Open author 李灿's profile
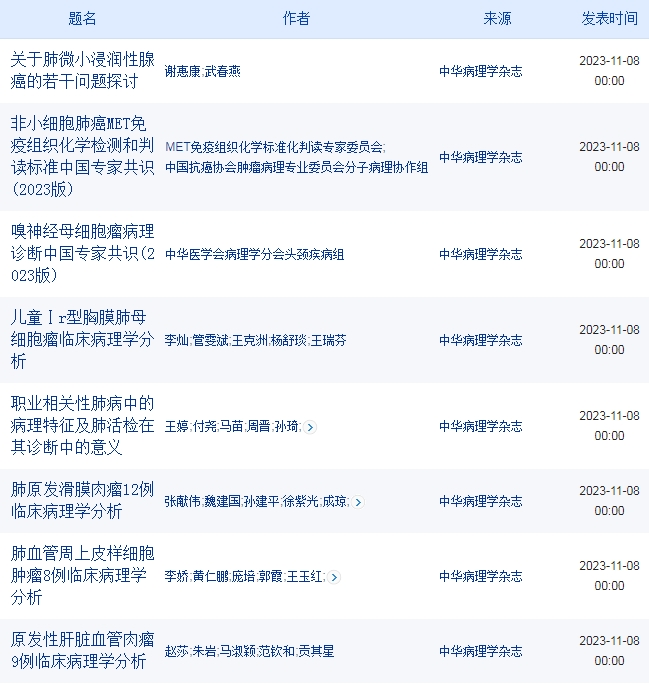This screenshot has height=687, width=649. click(176, 341)
